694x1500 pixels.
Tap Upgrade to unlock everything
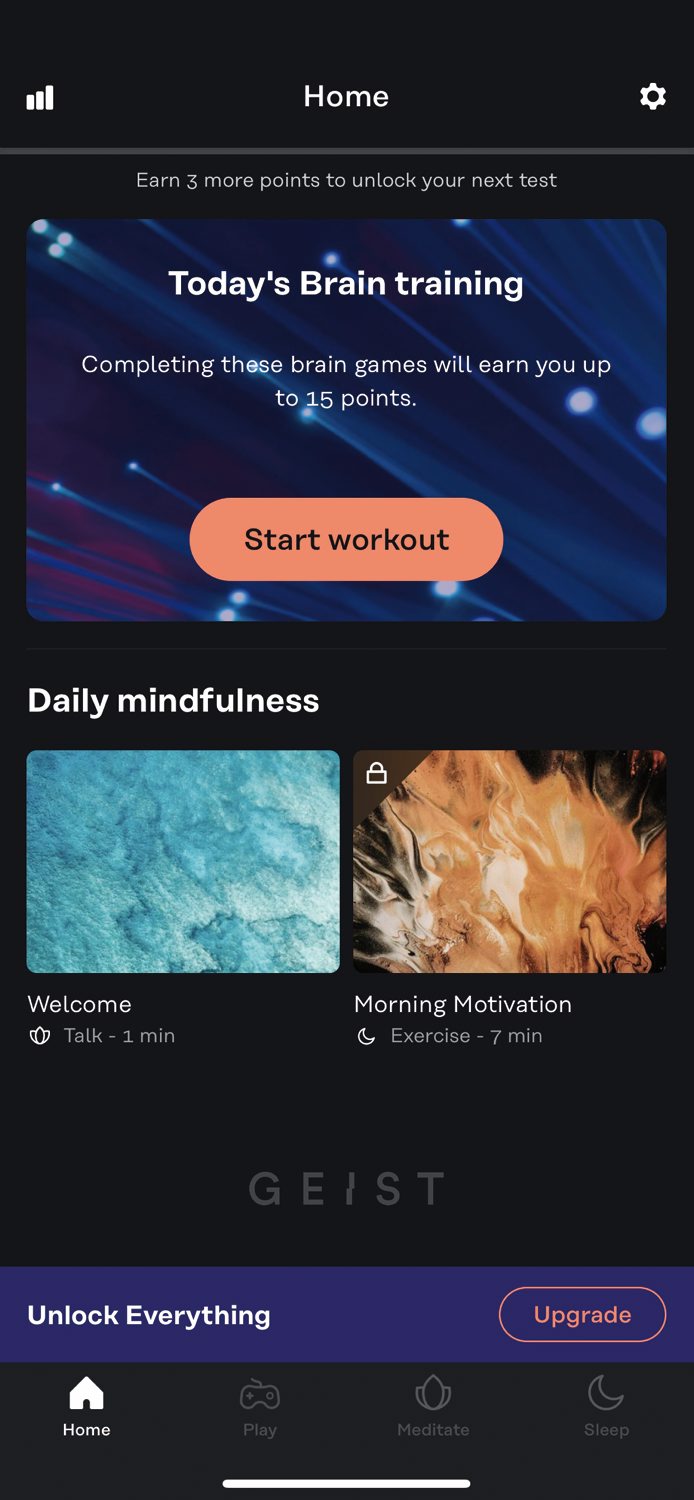pyautogui.click(x=582, y=1314)
